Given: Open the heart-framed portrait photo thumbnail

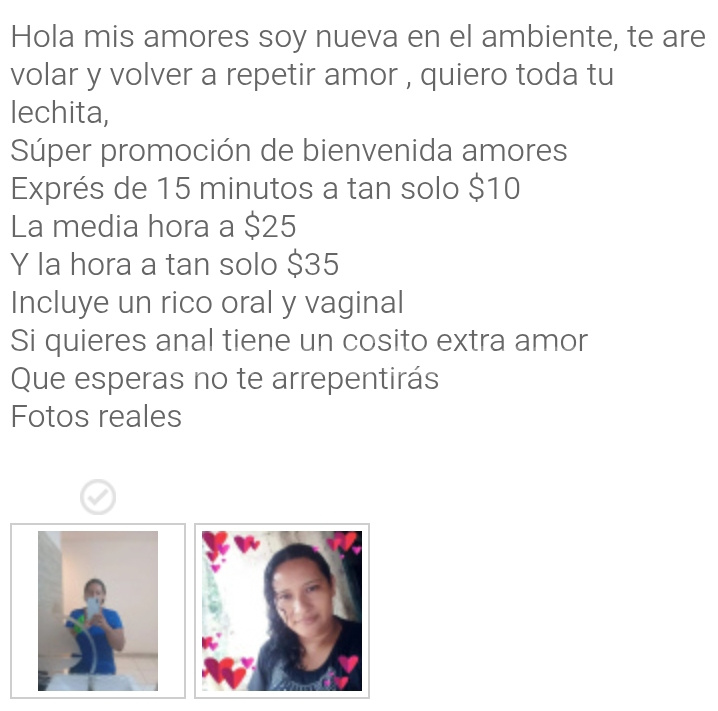Looking at the screenshot, I should point(281,610).
